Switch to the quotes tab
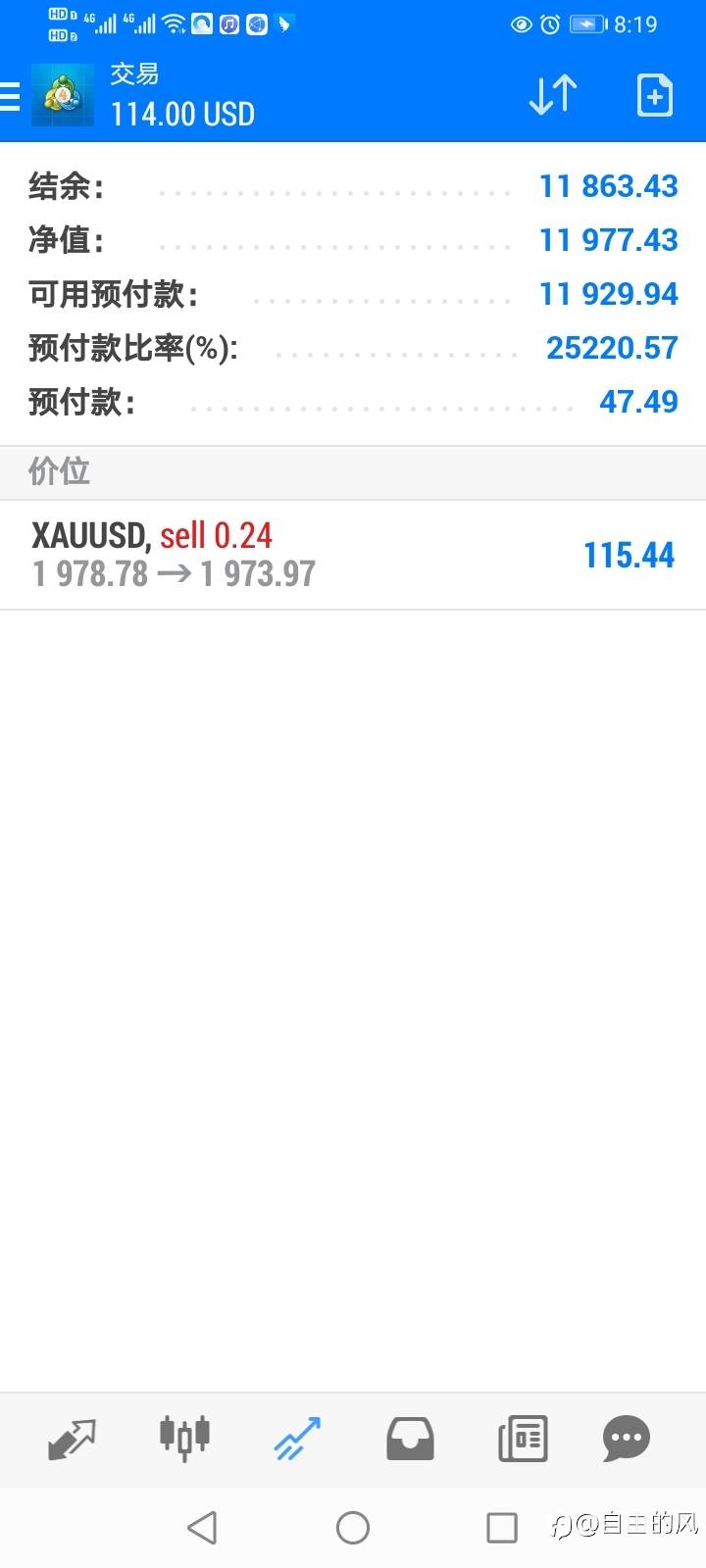706x1568 pixels. click(x=72, y=1439)
